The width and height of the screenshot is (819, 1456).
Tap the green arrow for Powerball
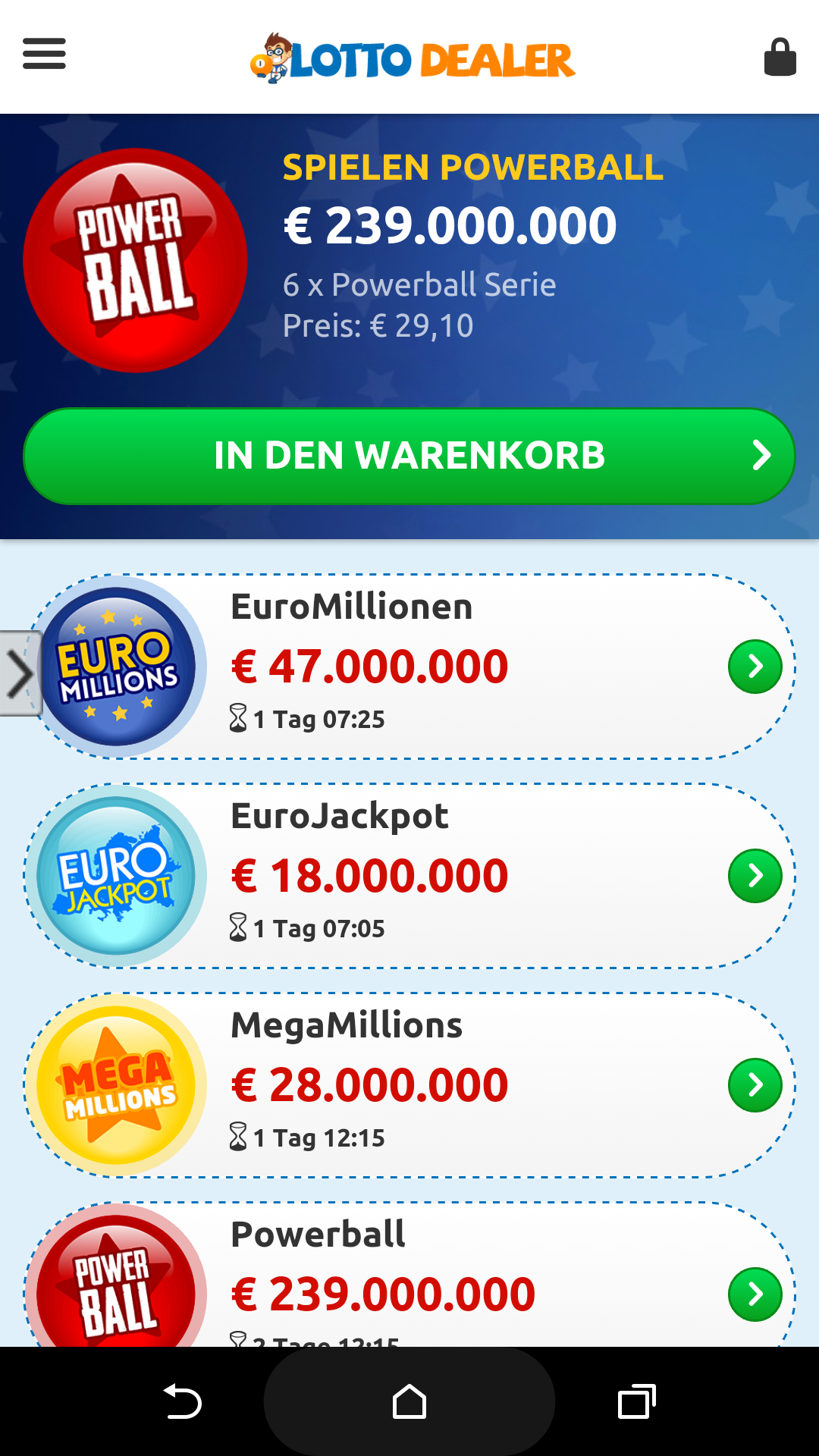pyautogui.click(x=755, y=1294)
